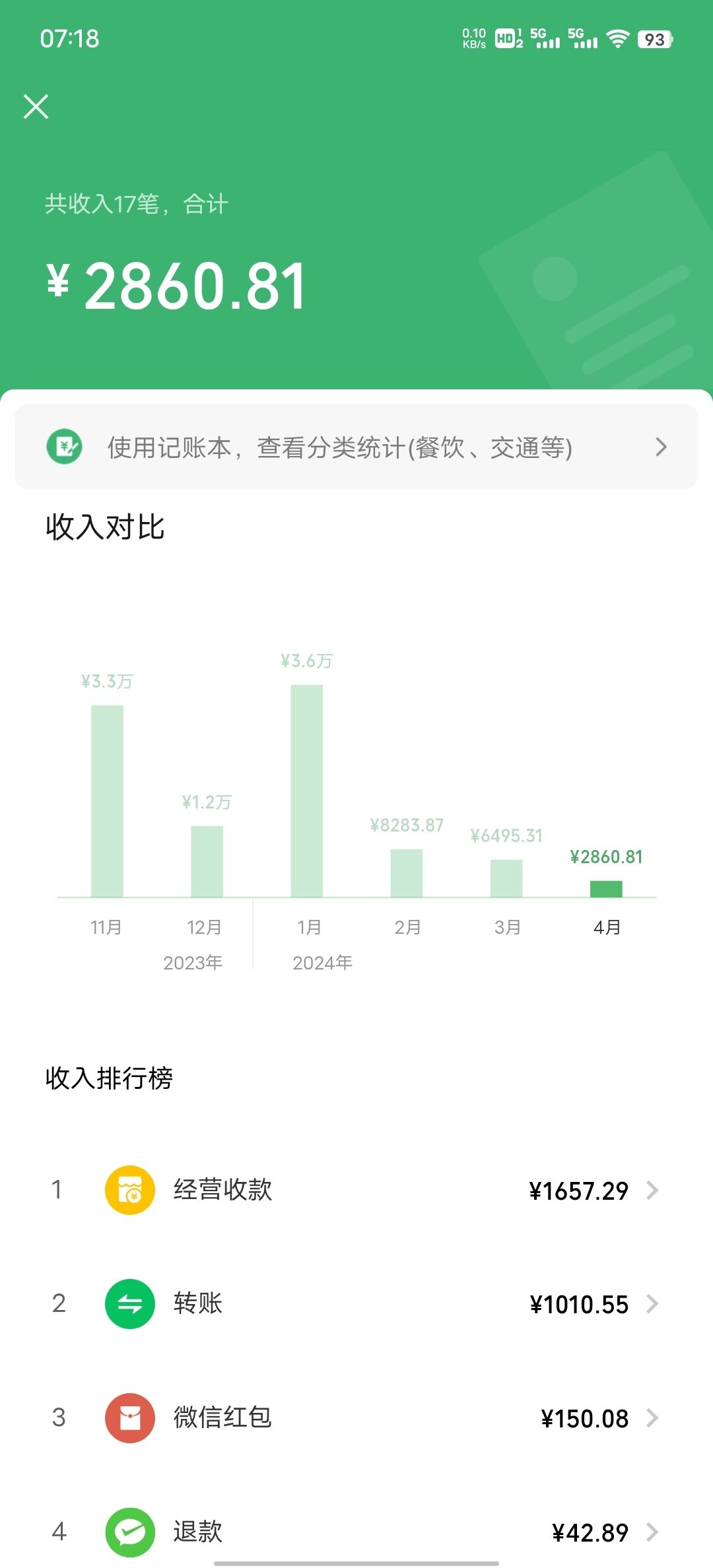Select the 12月 bar in the chart
Viewport: 713px width, 1568px height.
pos(207,862)
